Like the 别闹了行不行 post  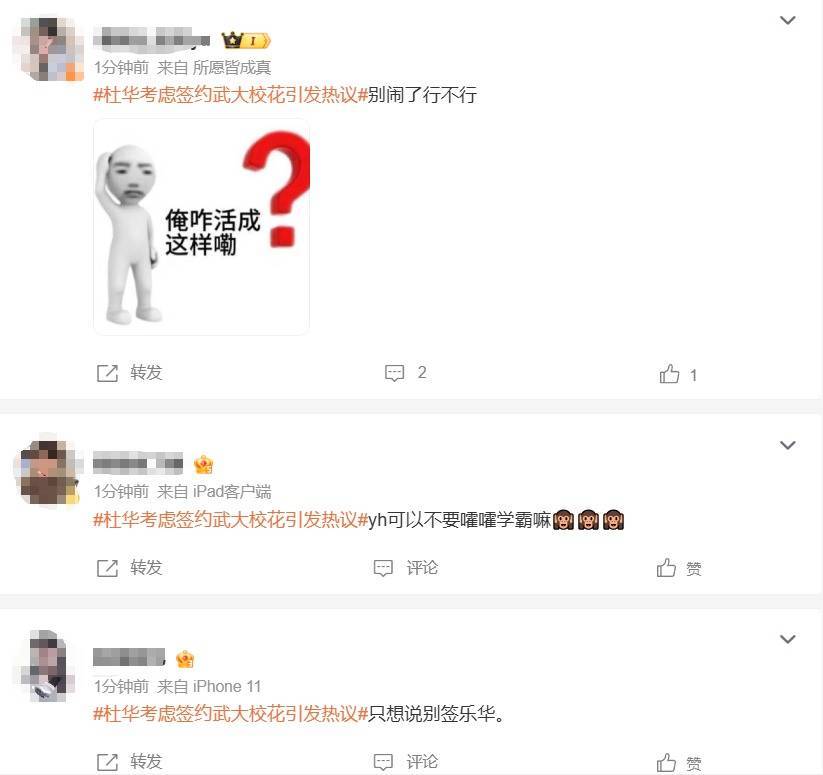tap(678, 374)
